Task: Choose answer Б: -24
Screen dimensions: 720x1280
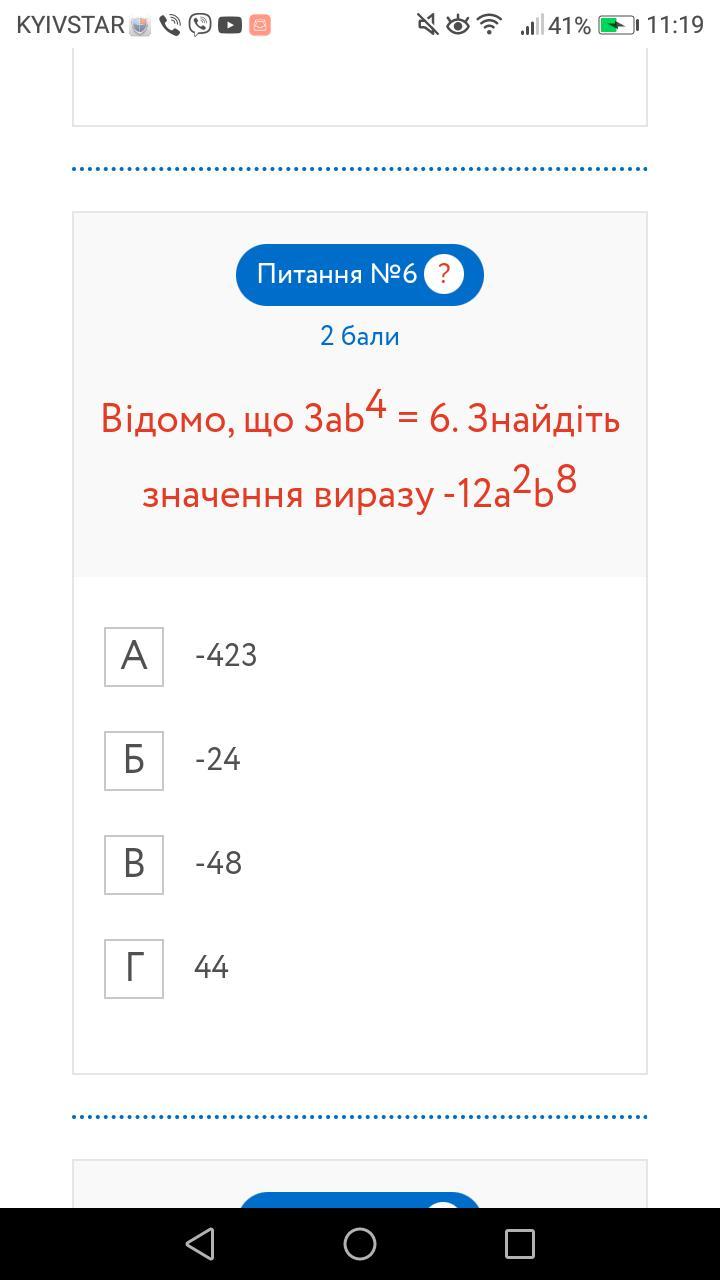Action: pos(134,761)
